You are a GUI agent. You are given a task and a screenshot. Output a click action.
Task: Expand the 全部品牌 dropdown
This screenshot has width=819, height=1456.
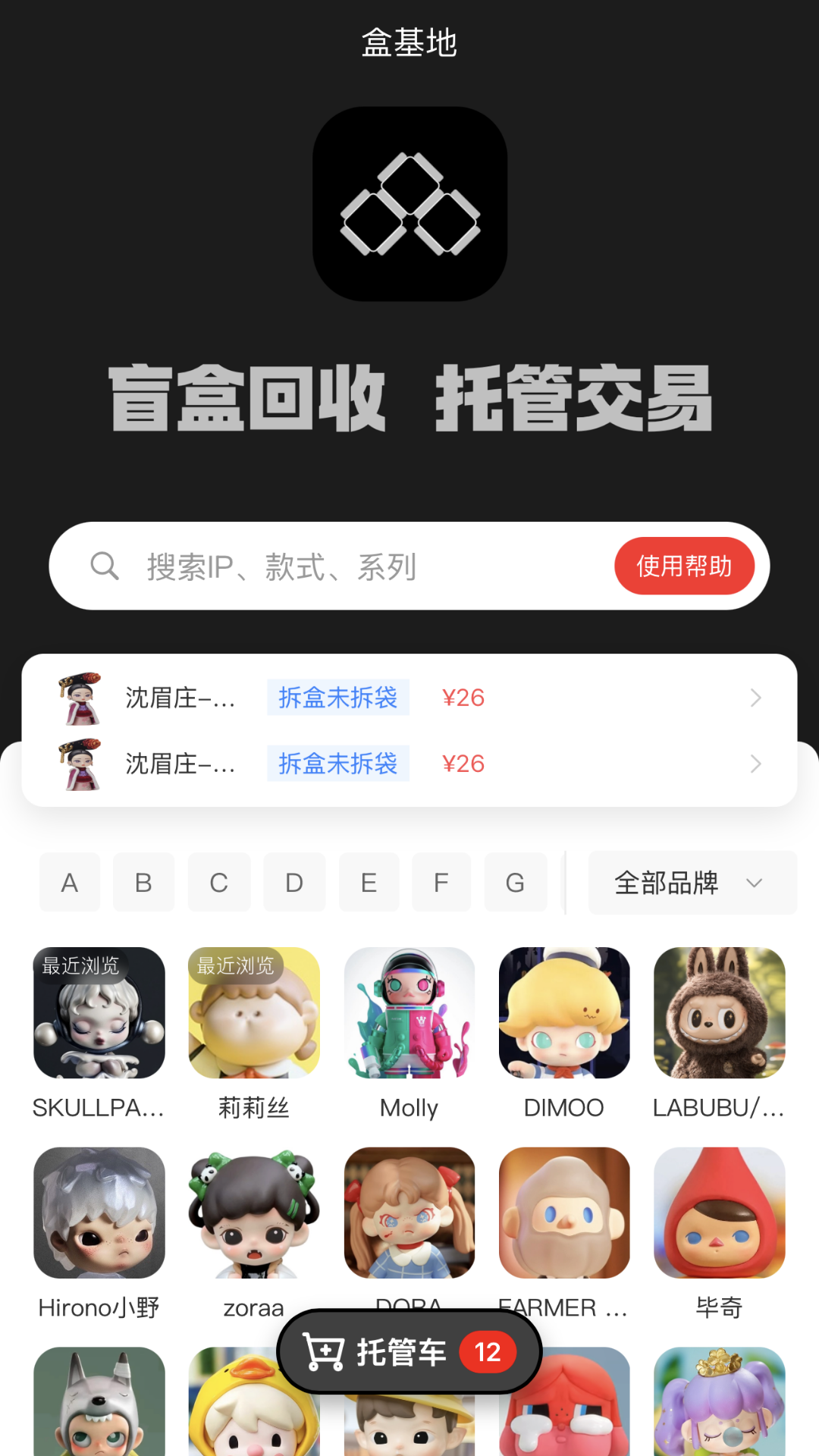pyautogui.click(x=691, y=882)
